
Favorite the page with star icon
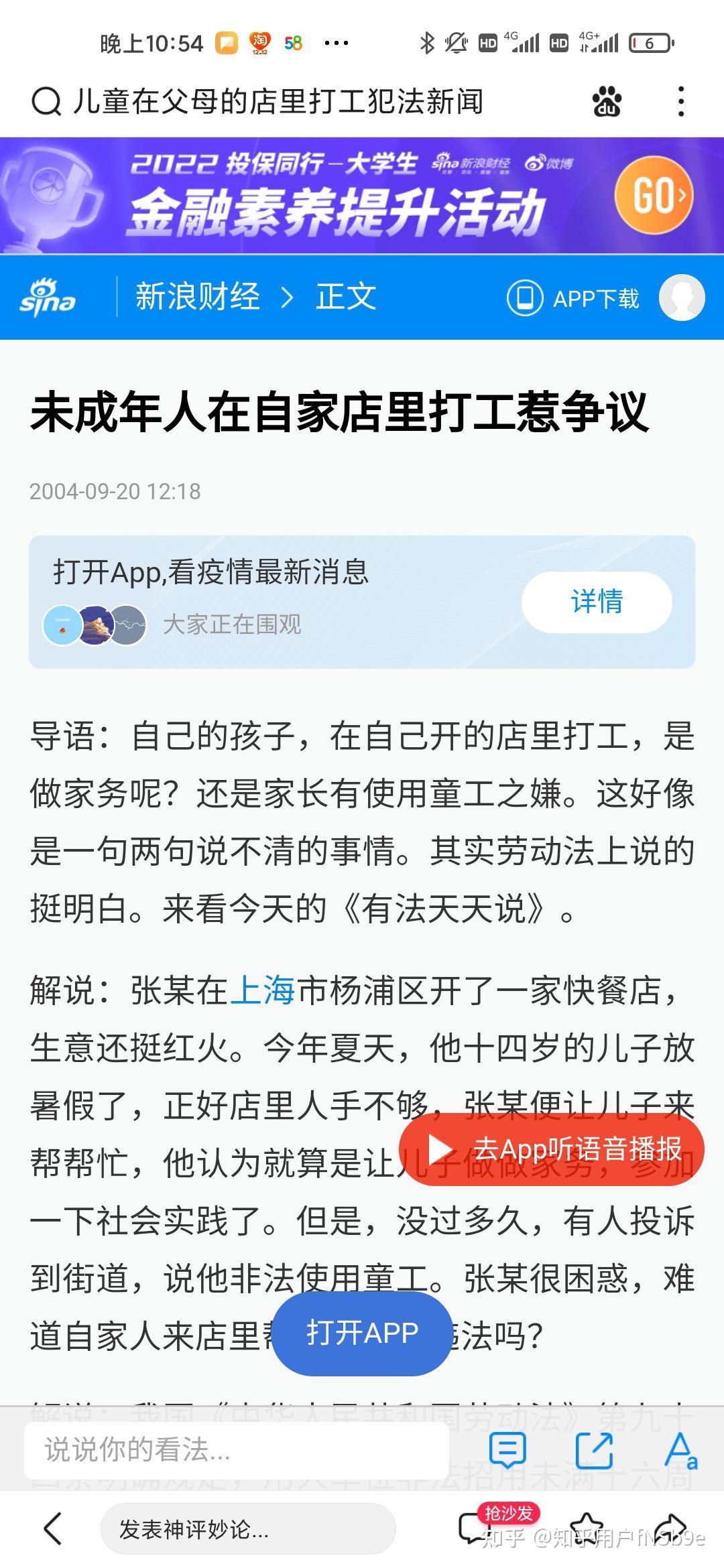pos(587,1529)
